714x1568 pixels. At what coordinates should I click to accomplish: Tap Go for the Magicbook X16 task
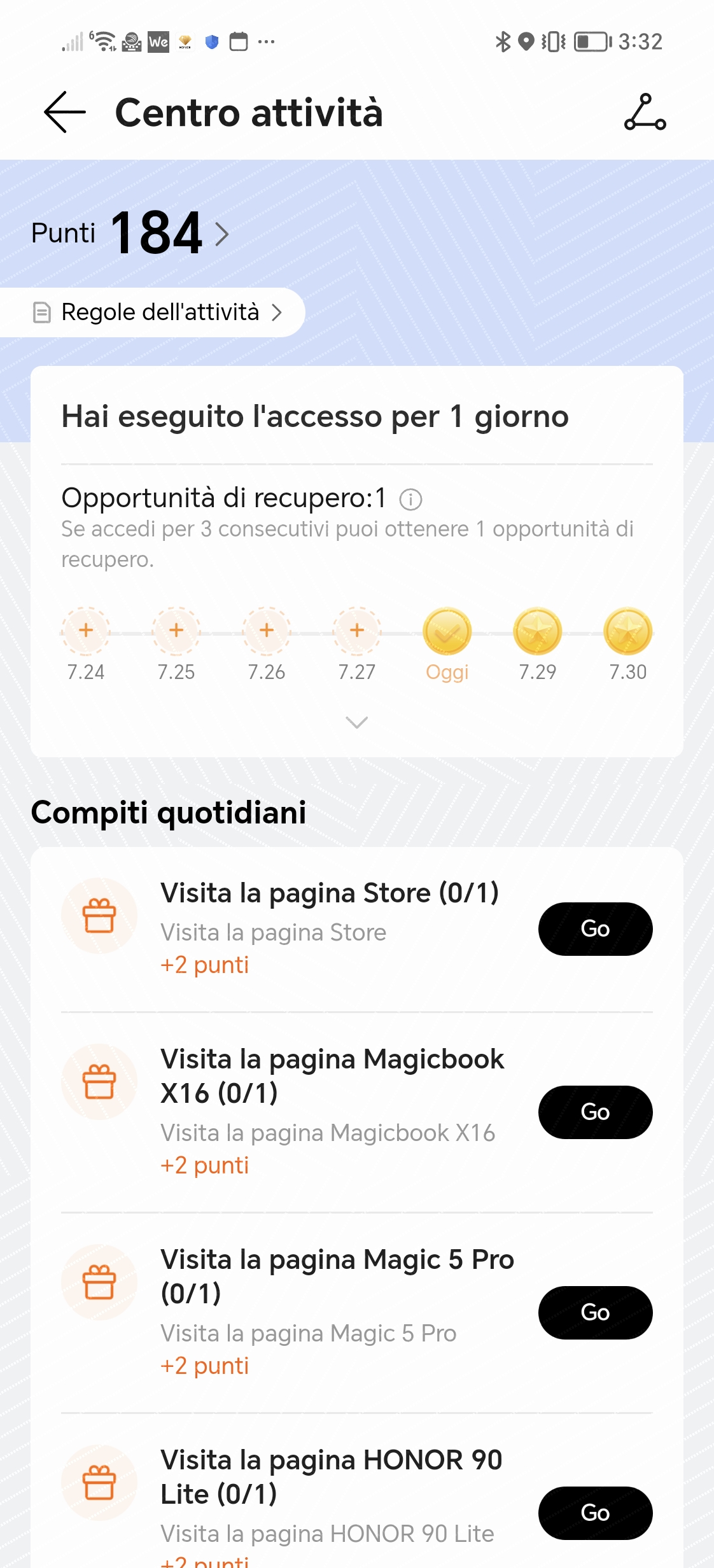click(x=595, y=1112)
